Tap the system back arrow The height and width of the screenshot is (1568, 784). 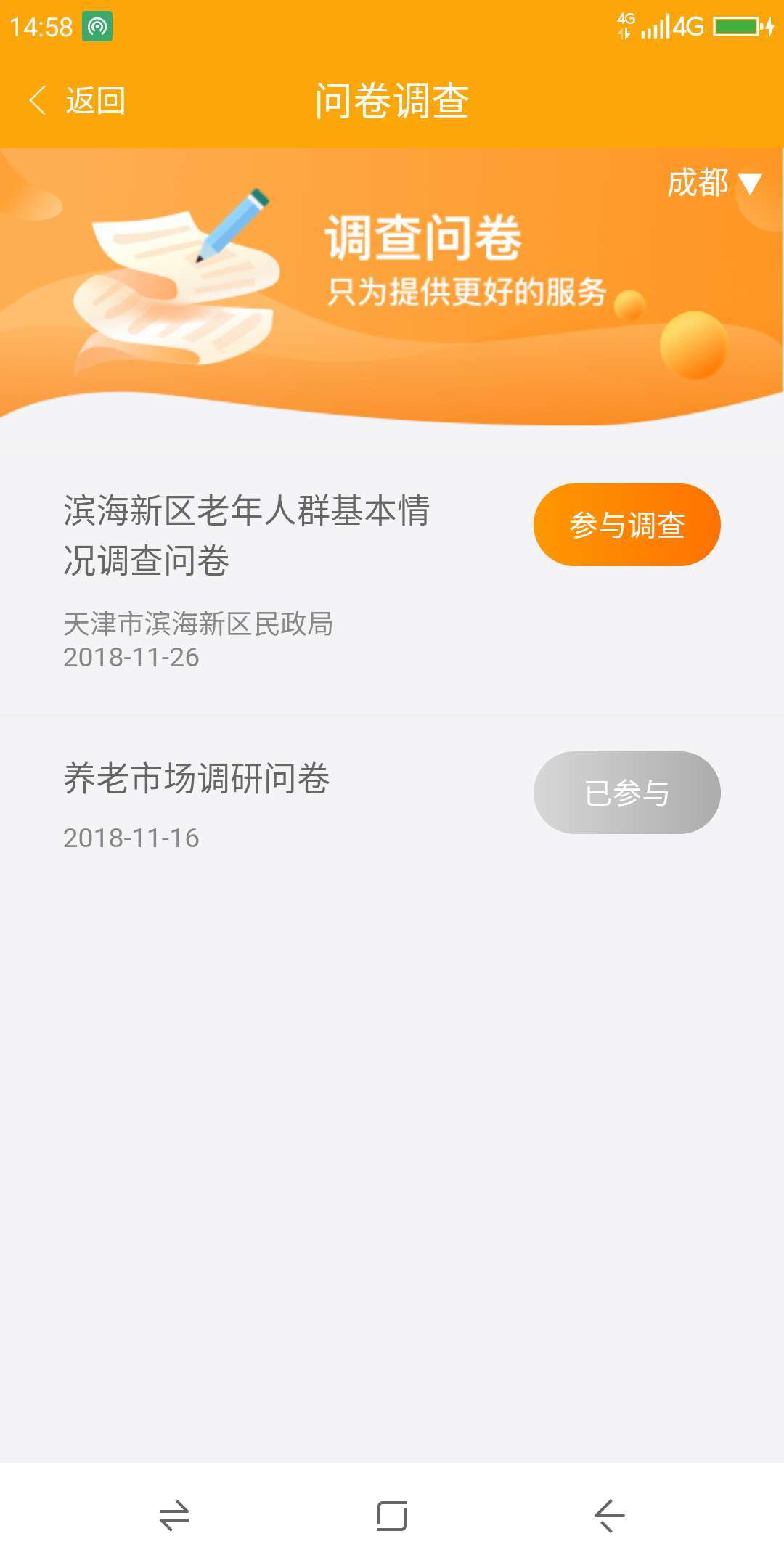click(609, 1516)
